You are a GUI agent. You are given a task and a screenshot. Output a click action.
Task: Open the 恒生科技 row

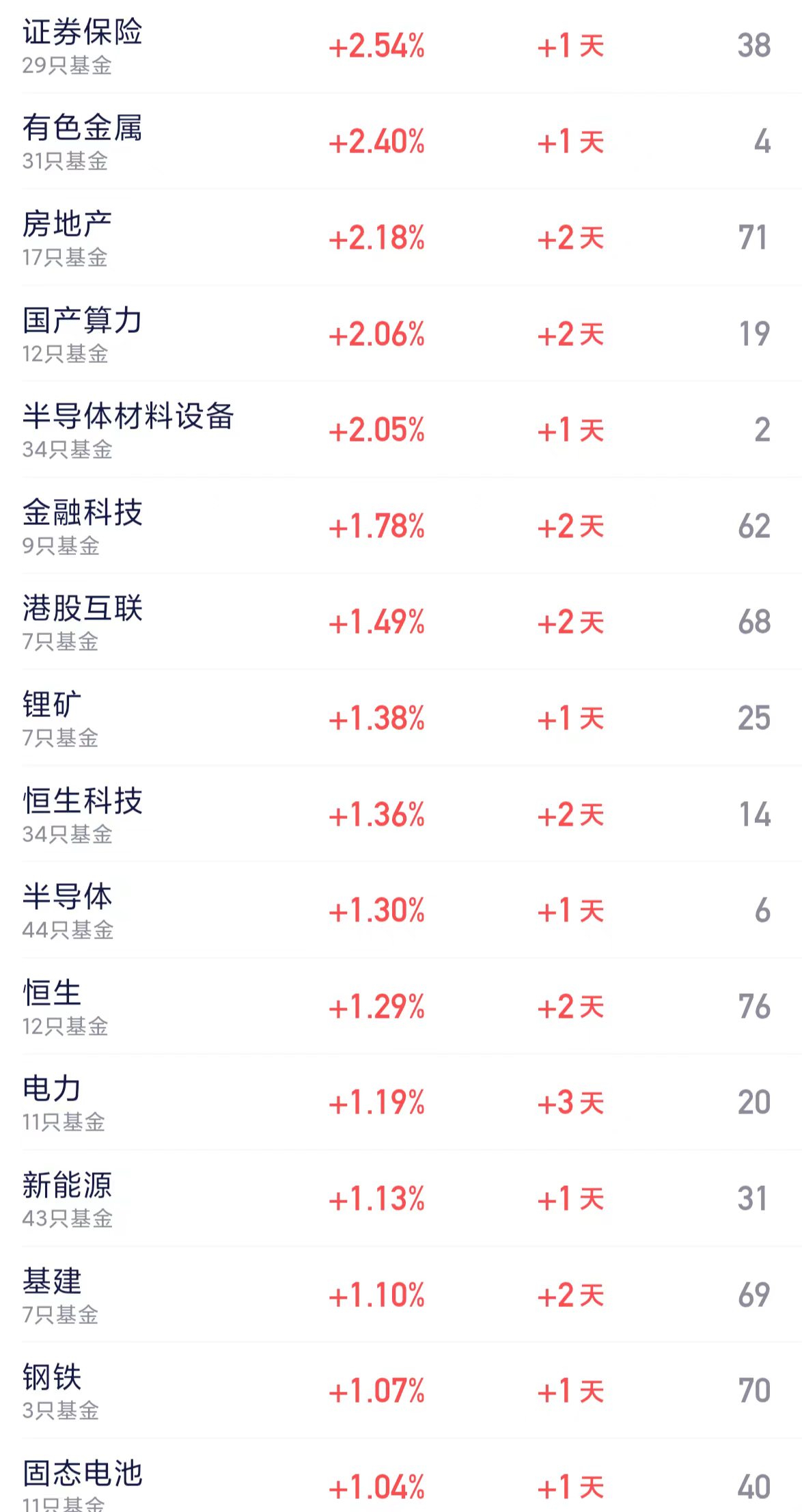[401, 815]
